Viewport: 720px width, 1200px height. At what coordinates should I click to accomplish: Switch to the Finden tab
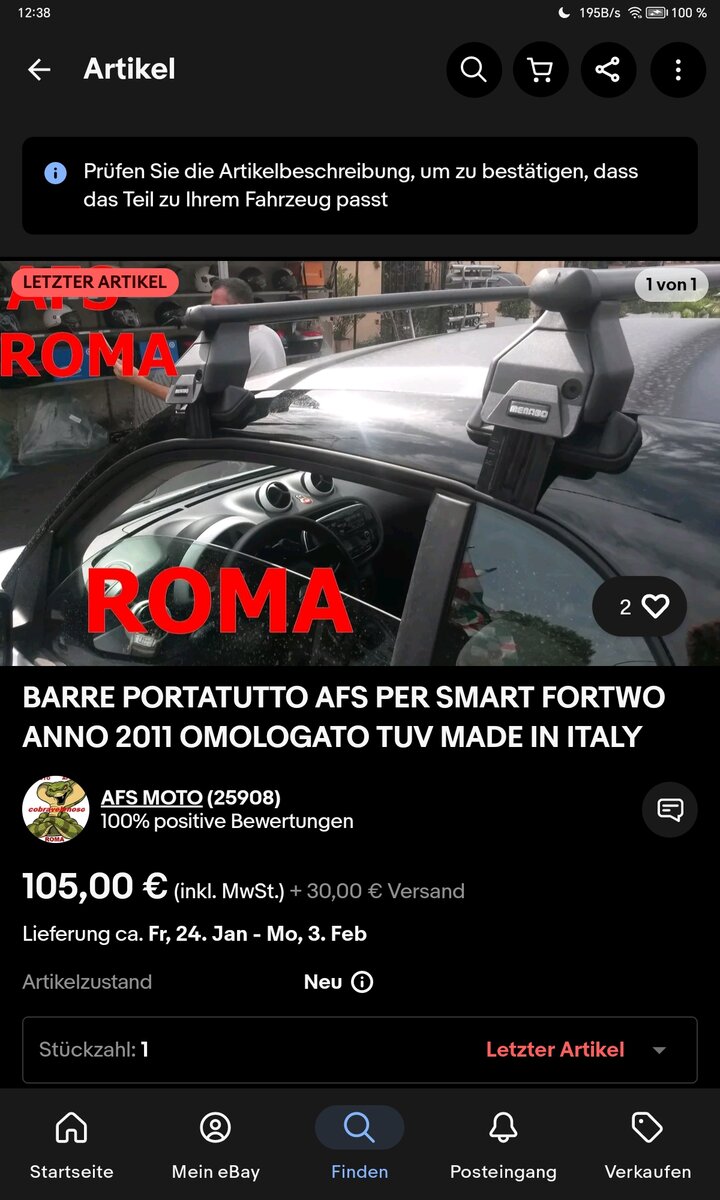(x=359, y=1144)
